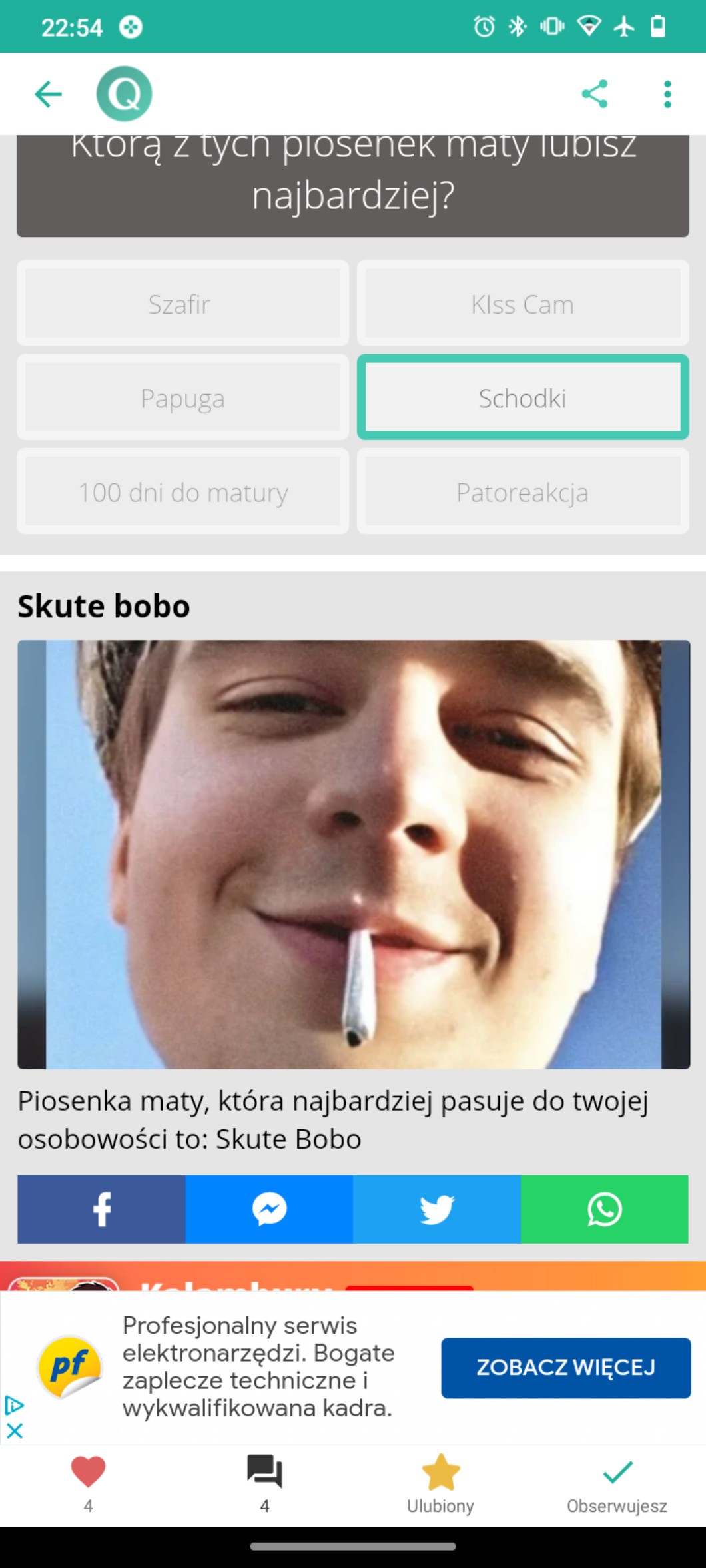Image resolution: width=706 pixels, height=1568 pixels.
Task: Tap ZOBACZ WIĘCEJ in the ad
Action: coord(565,1367)
